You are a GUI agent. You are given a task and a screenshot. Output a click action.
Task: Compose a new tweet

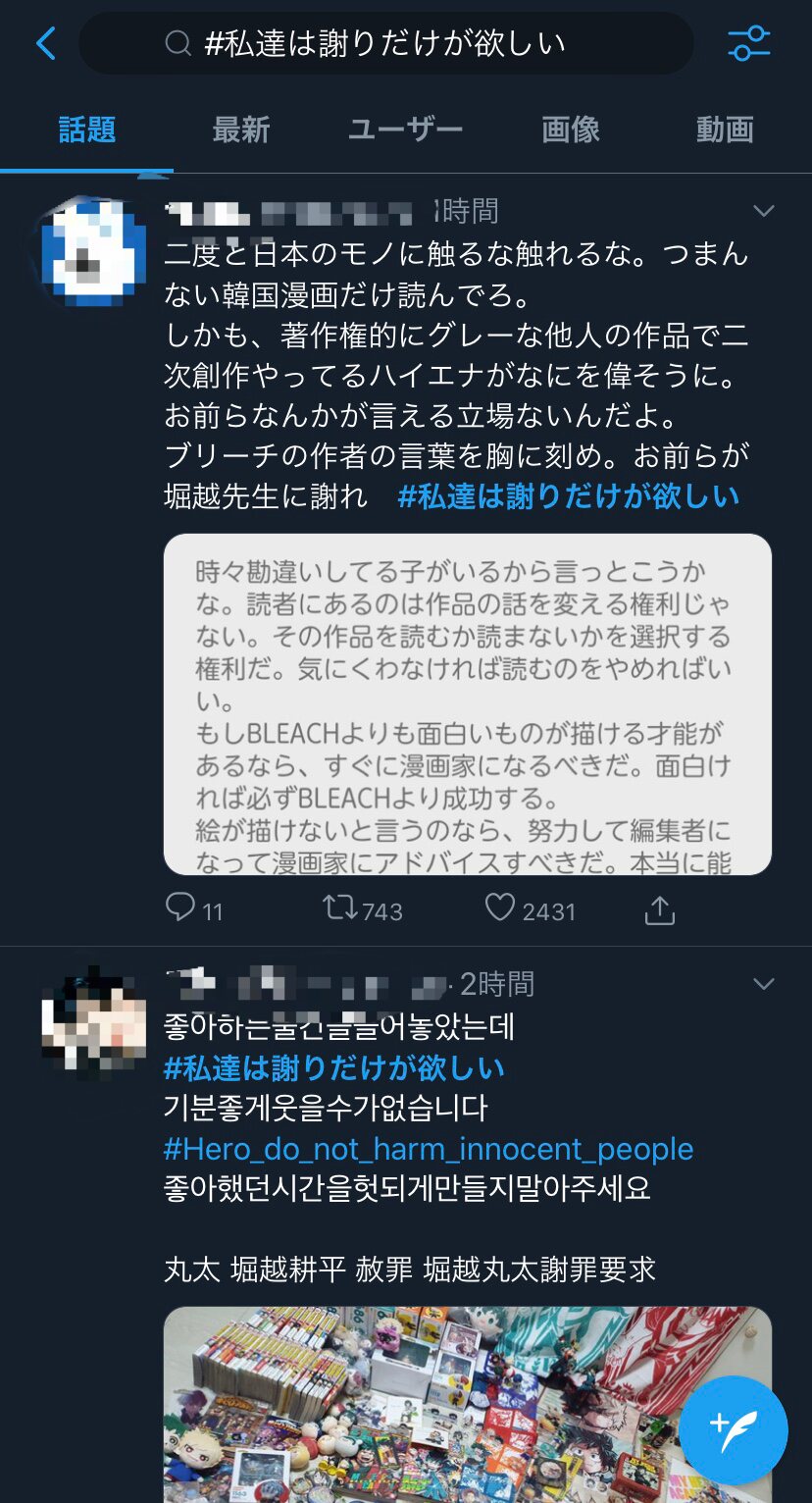[x=733, y=1429]
